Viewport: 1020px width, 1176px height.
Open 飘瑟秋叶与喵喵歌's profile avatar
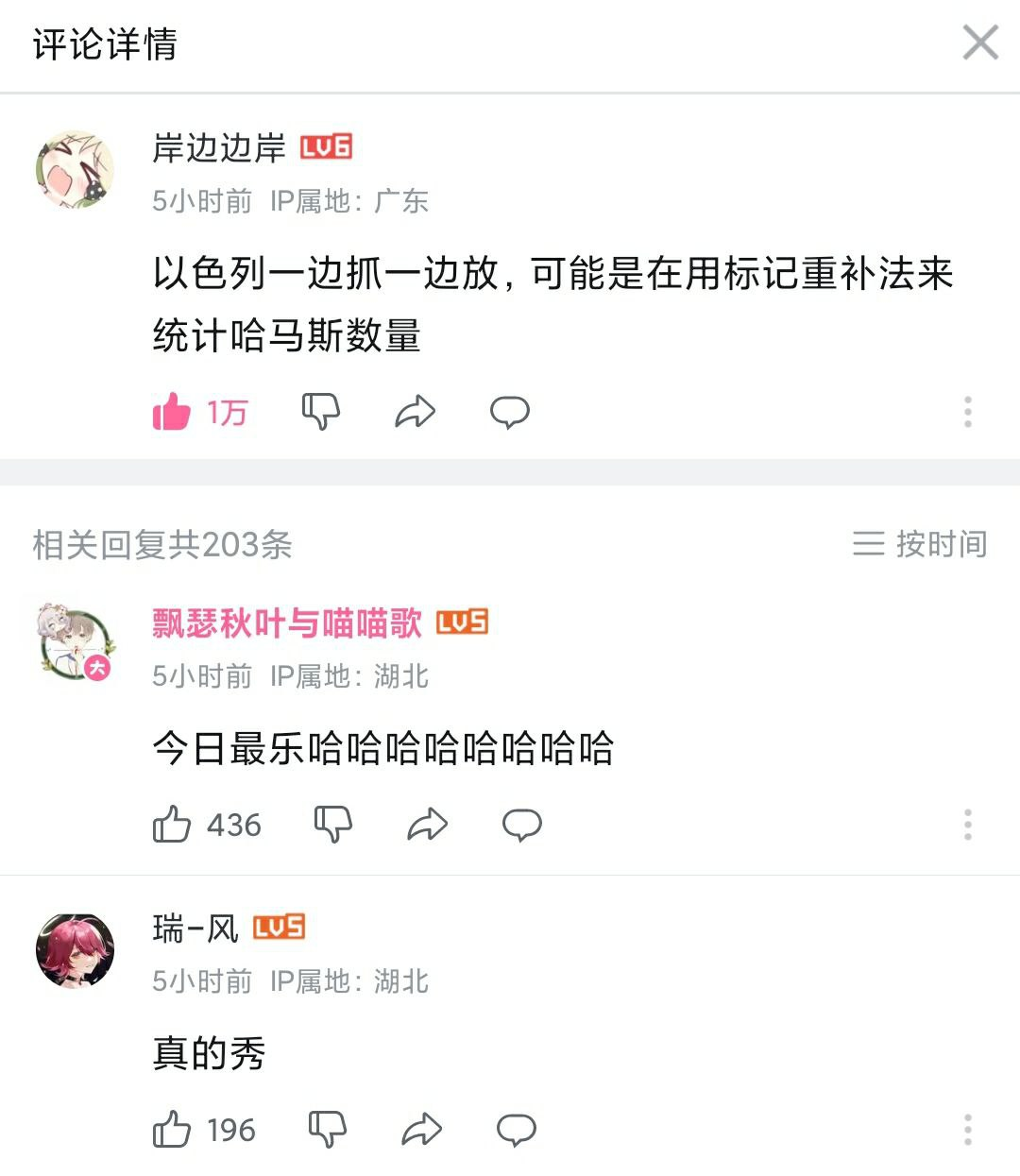pos(75,640)
